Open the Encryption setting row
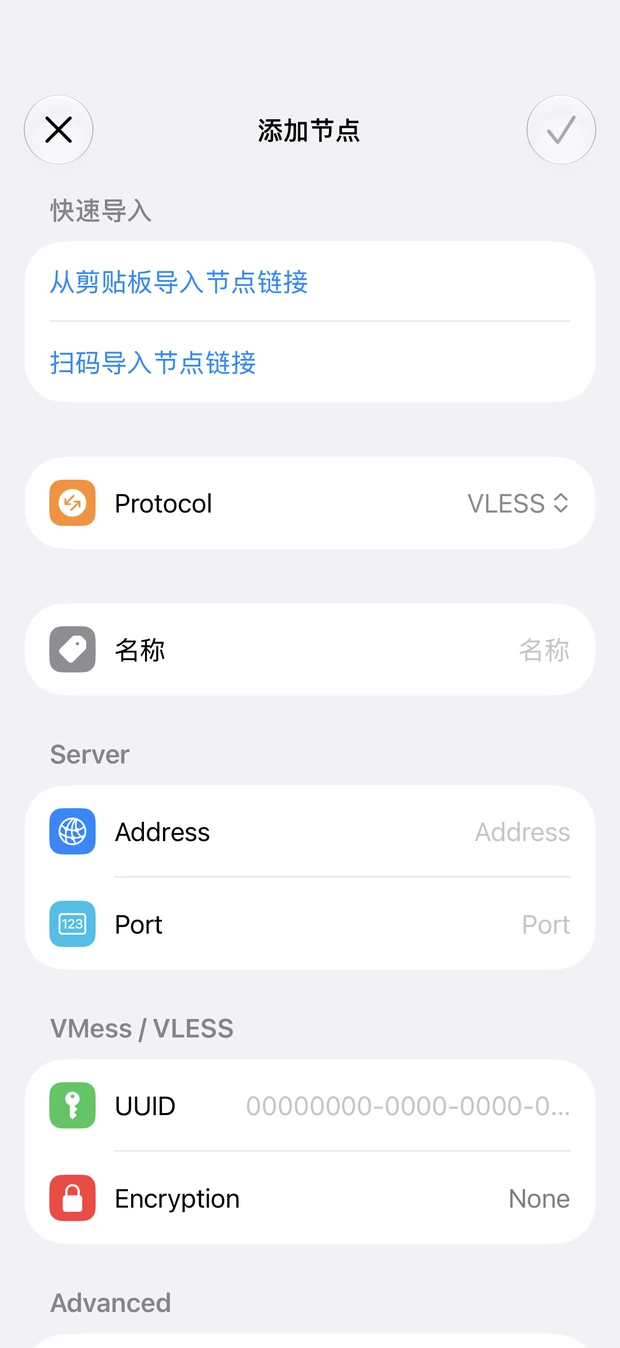 [x=310, y=1198]
